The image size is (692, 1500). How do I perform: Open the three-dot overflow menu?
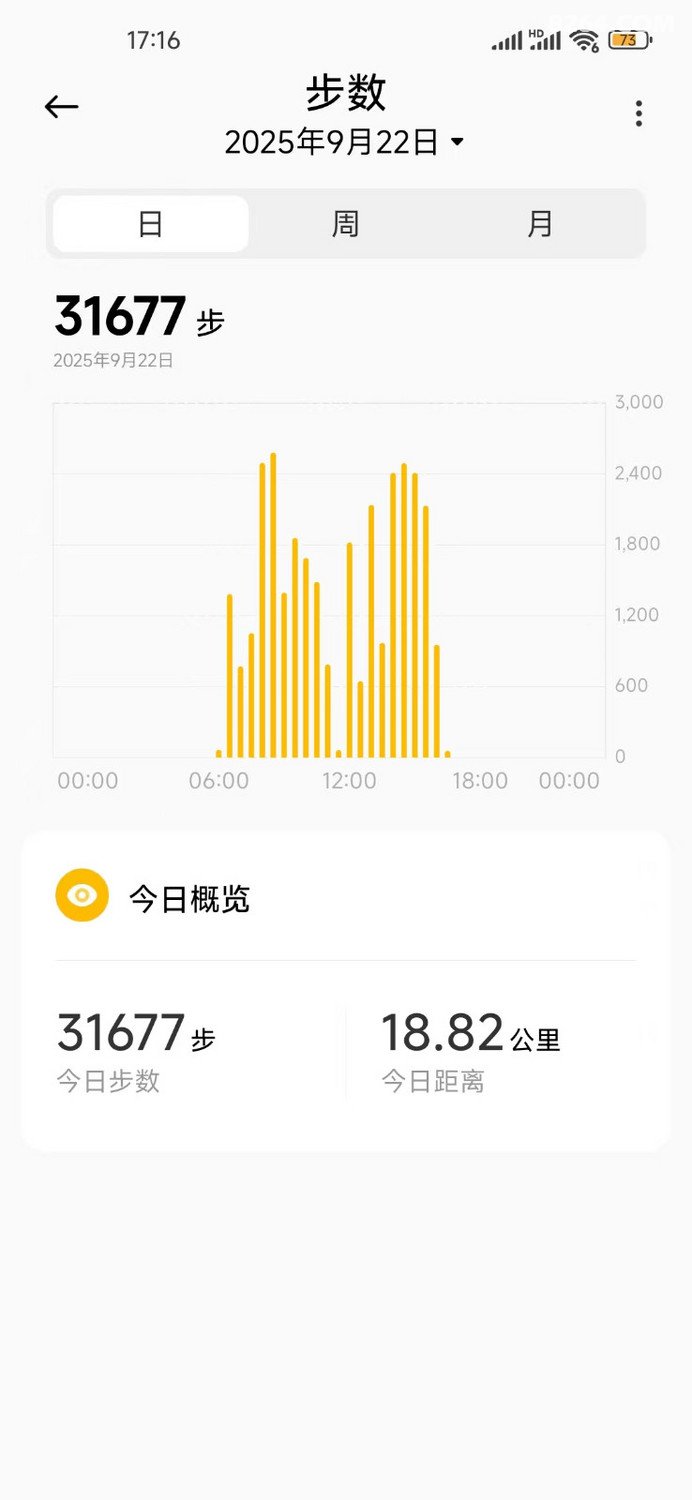coord(638,113)
